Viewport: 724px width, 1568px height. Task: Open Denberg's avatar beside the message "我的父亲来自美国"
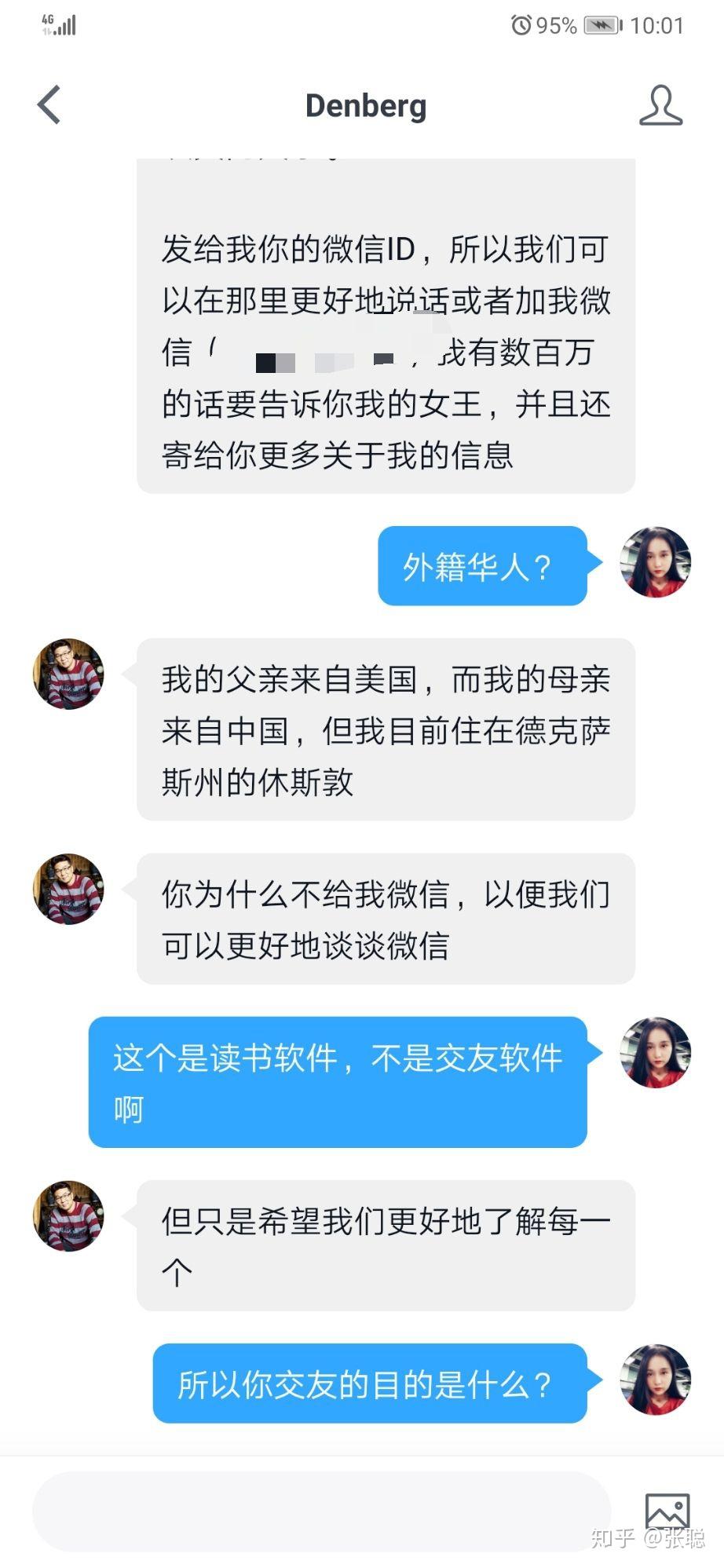[68, 674]
